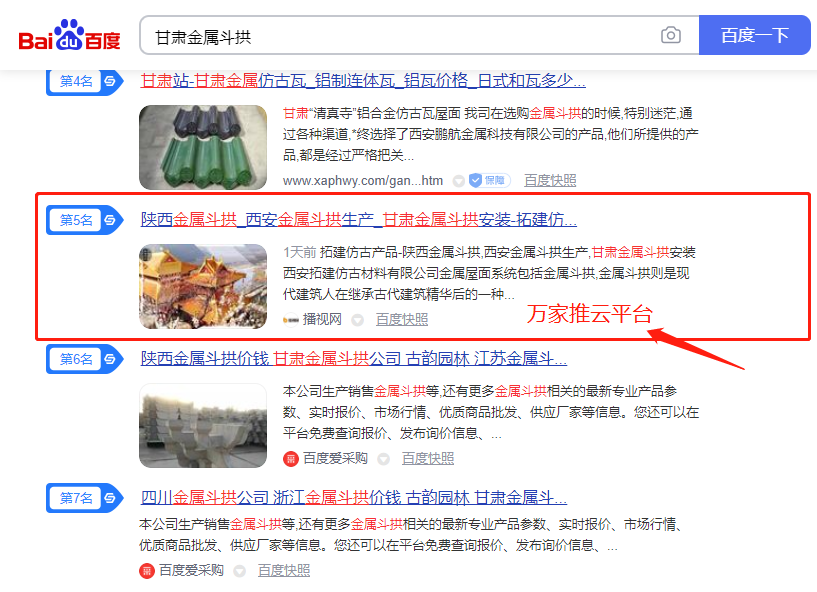Viewport: 817px width, 592px height.
Task: Tap the 百度一下 search button
Action: 754,36
